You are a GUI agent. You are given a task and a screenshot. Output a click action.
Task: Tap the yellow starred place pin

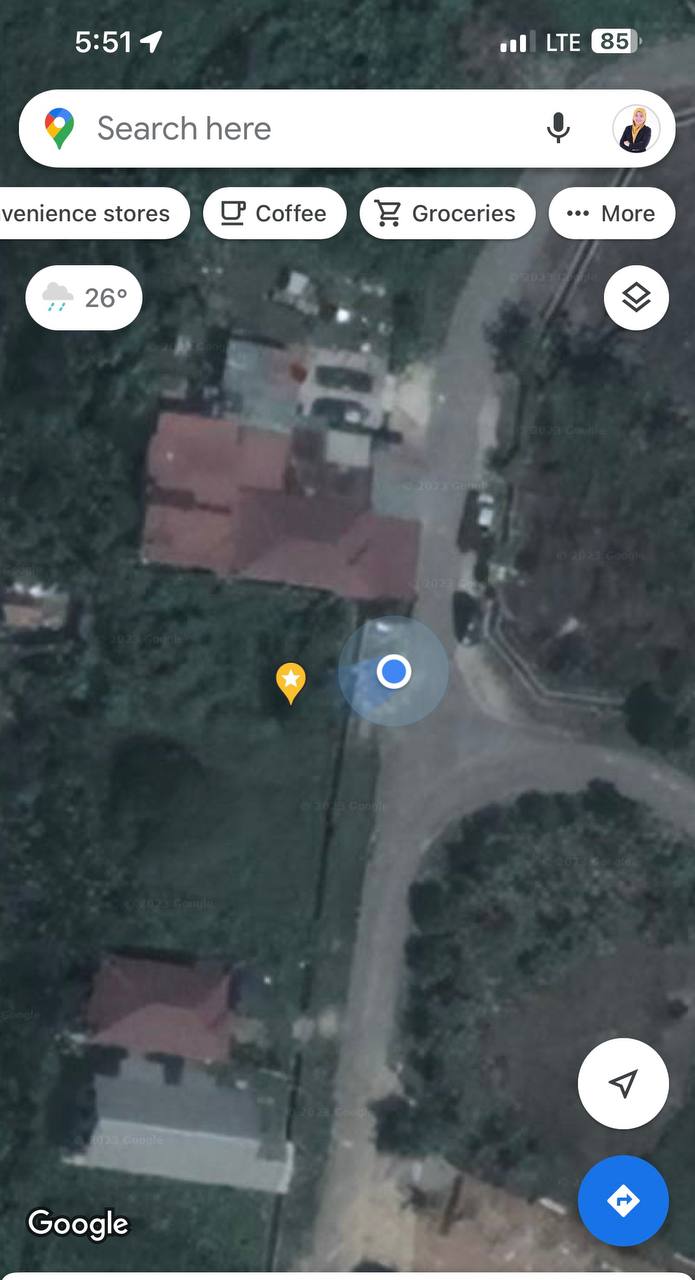pos(290,684)
